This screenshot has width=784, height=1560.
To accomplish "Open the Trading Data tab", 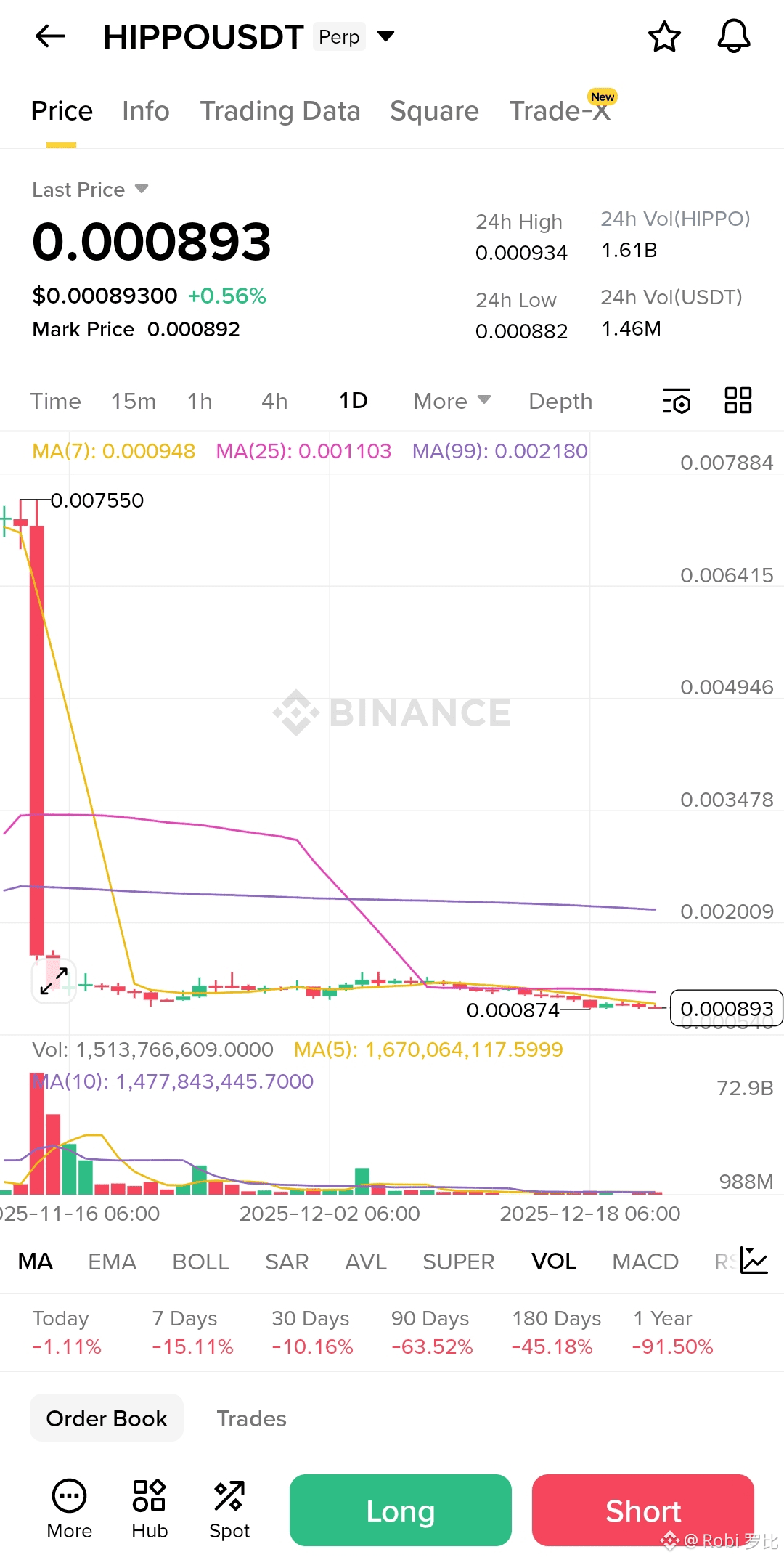I will point(280,111).
